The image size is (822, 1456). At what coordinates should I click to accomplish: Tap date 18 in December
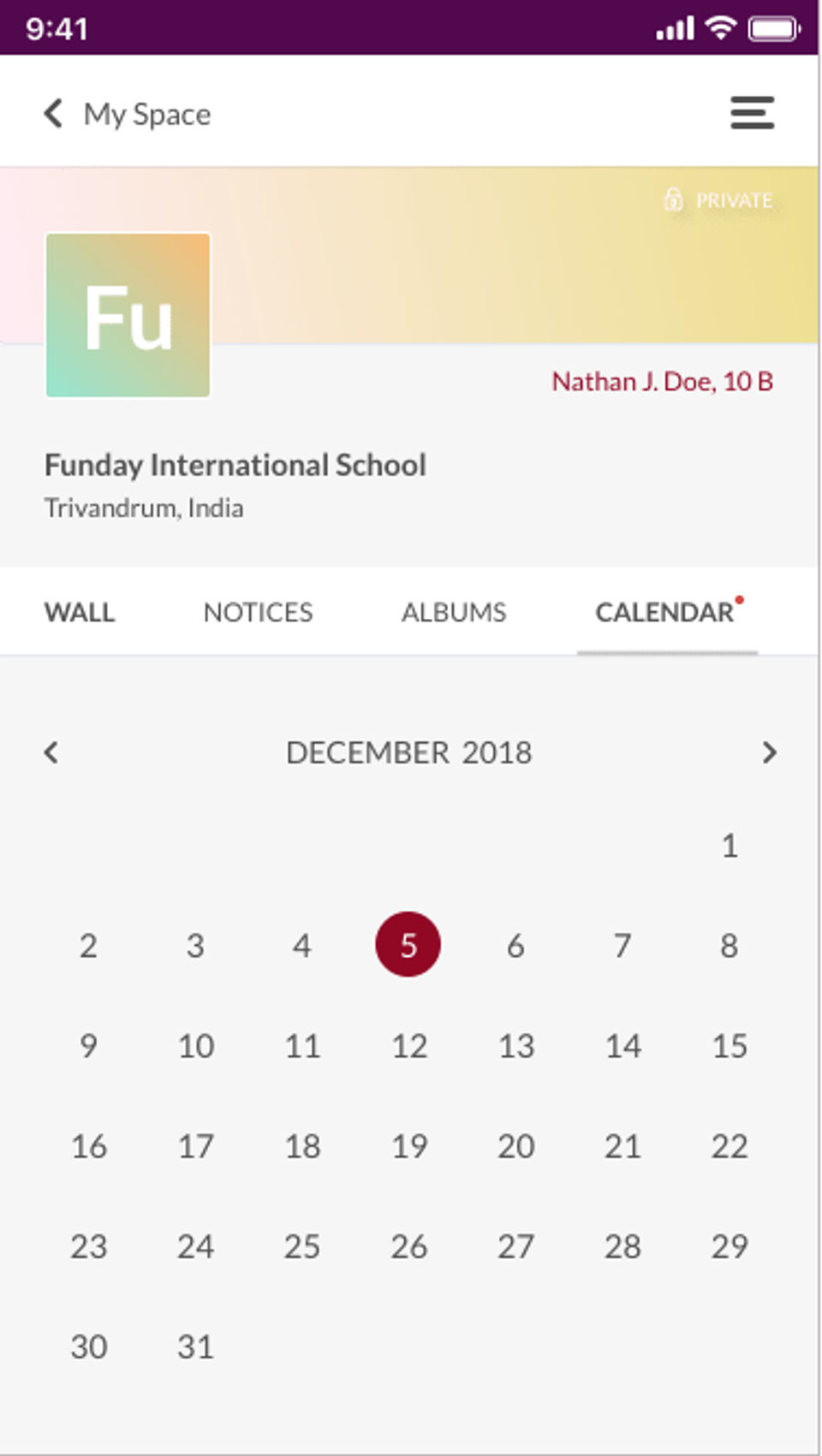click(301, 1146)
